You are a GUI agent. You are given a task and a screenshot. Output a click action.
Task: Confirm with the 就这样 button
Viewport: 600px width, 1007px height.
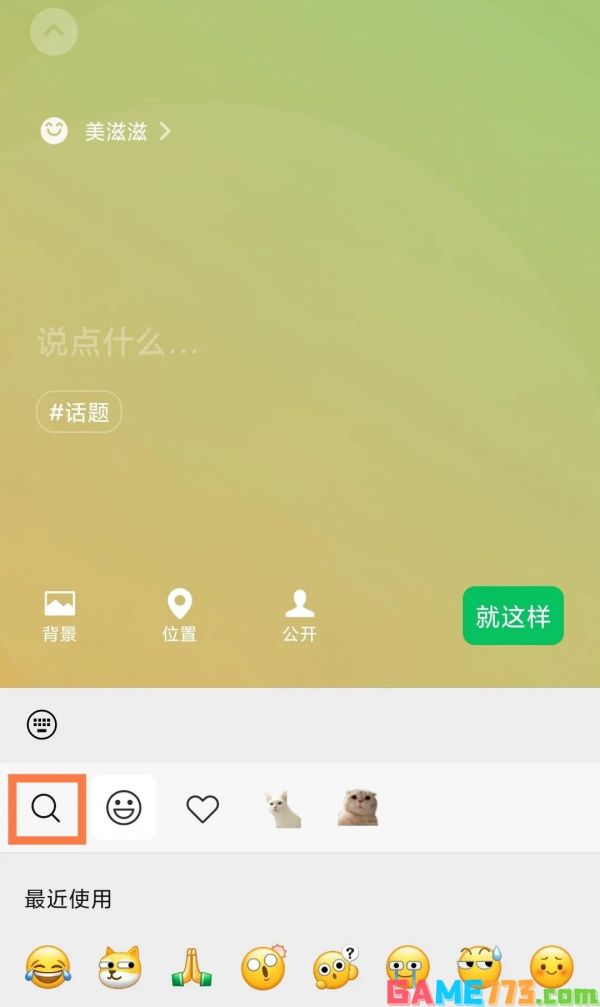point(513,616)
